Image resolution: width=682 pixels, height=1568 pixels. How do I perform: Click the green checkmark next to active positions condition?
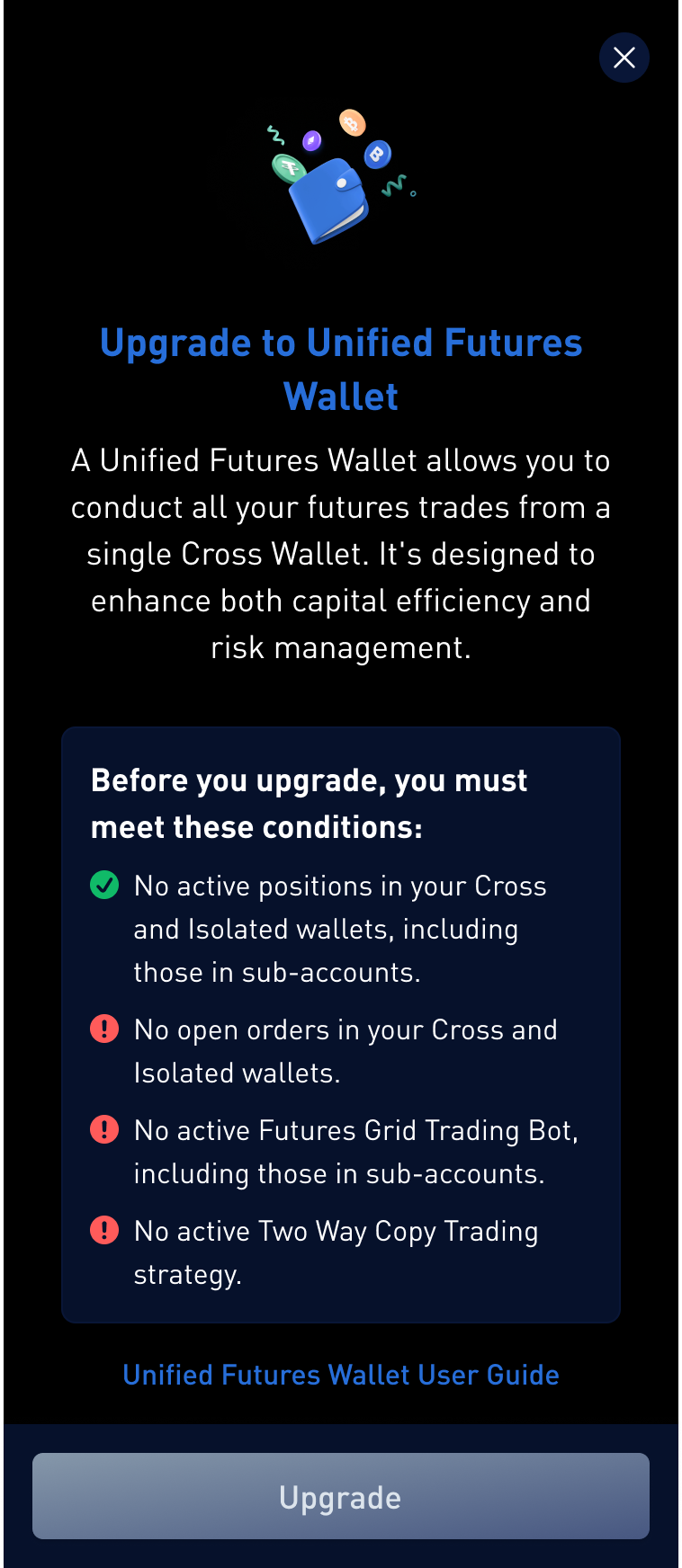pos(104,886)
